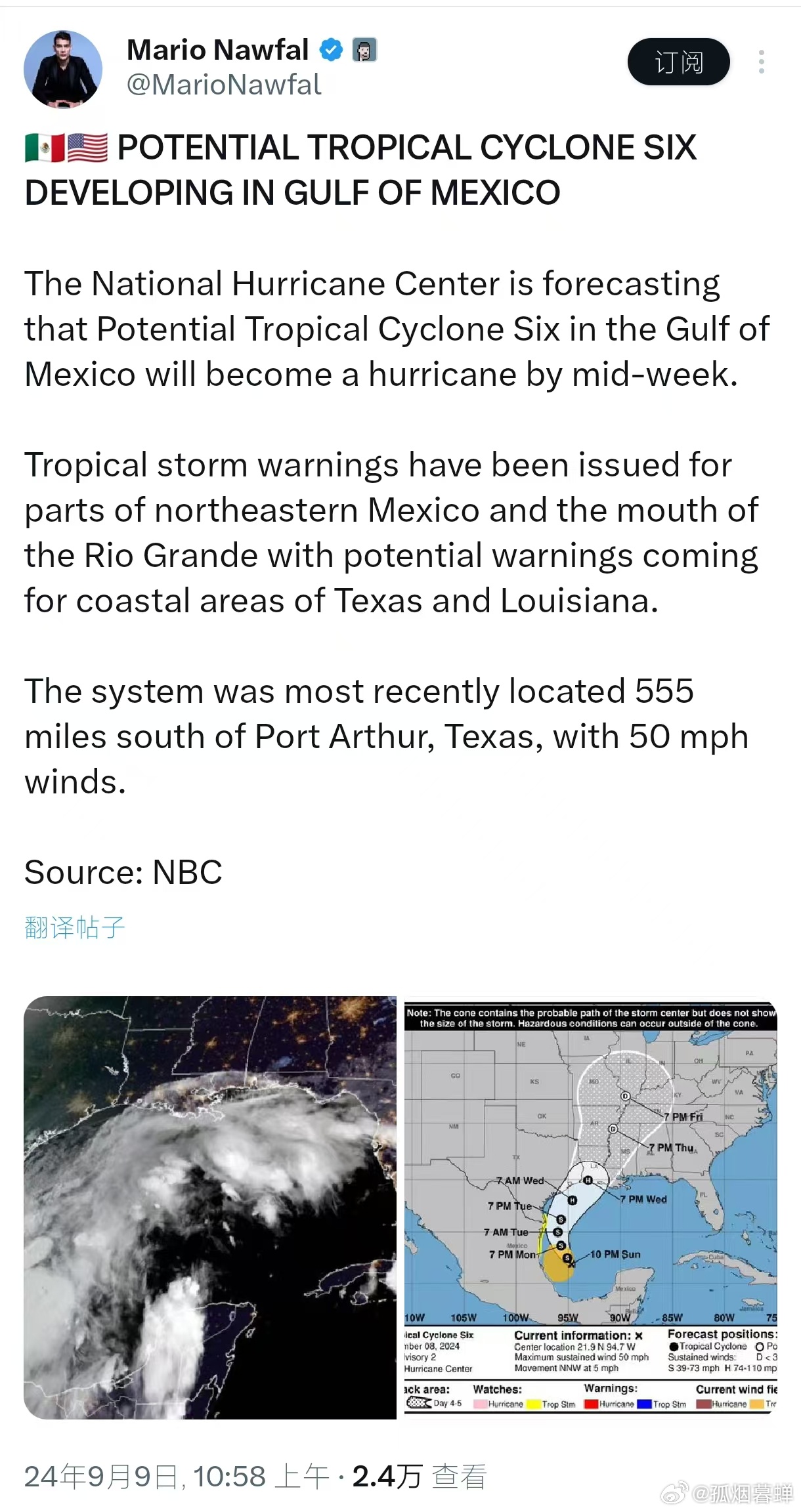Viewport: 801px width, 1512px height.
Task: Open the @MarioNawfal profile name
Action: click(x=223, y=85)
